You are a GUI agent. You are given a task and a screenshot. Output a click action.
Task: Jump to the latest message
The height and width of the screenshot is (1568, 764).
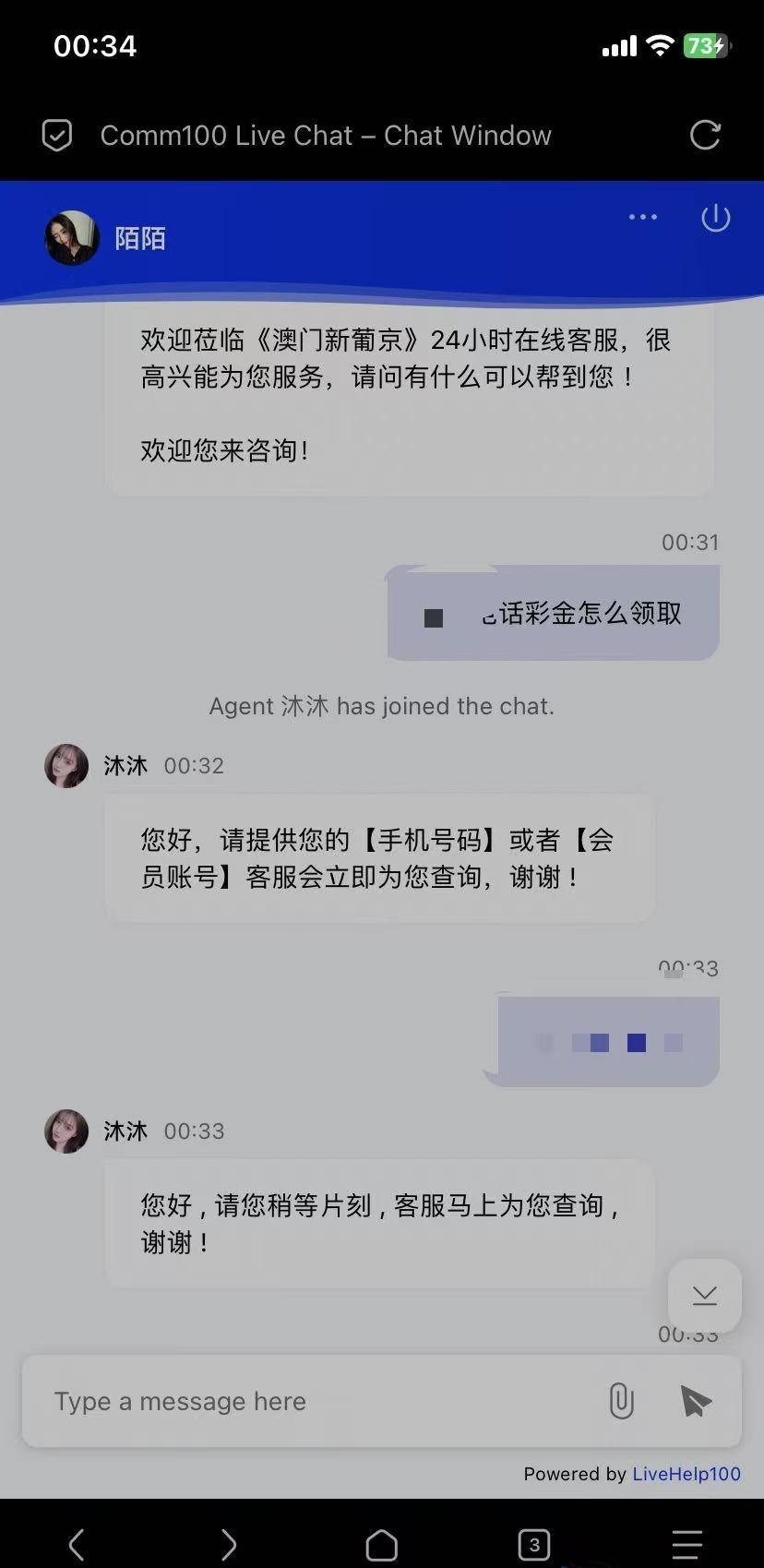pyautogui.click(x=705, y=1295)
